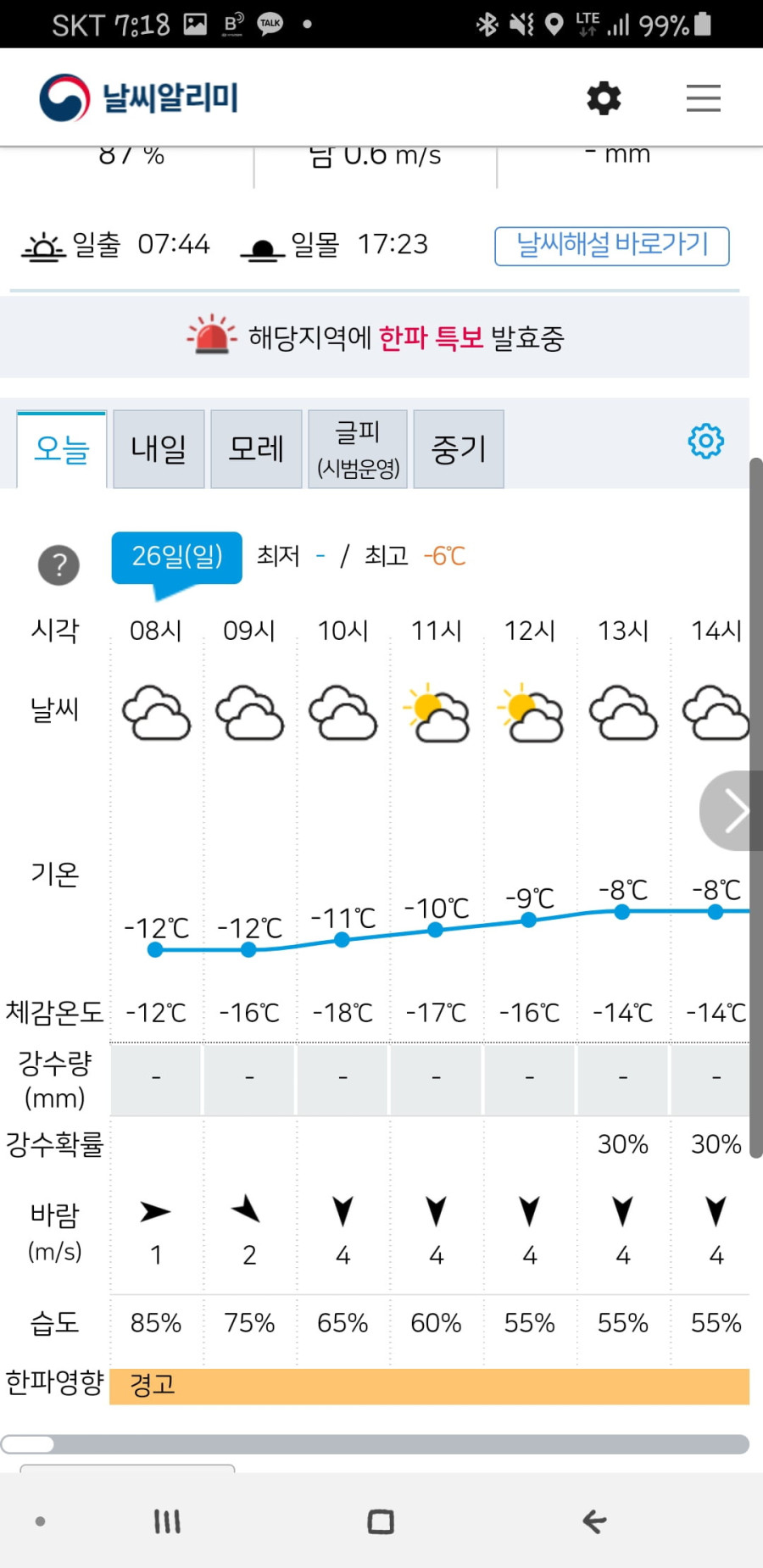Viewport: 763px width, 1568px height.
Task: Open the hamburger menu
Action: [x=703, y=98]
